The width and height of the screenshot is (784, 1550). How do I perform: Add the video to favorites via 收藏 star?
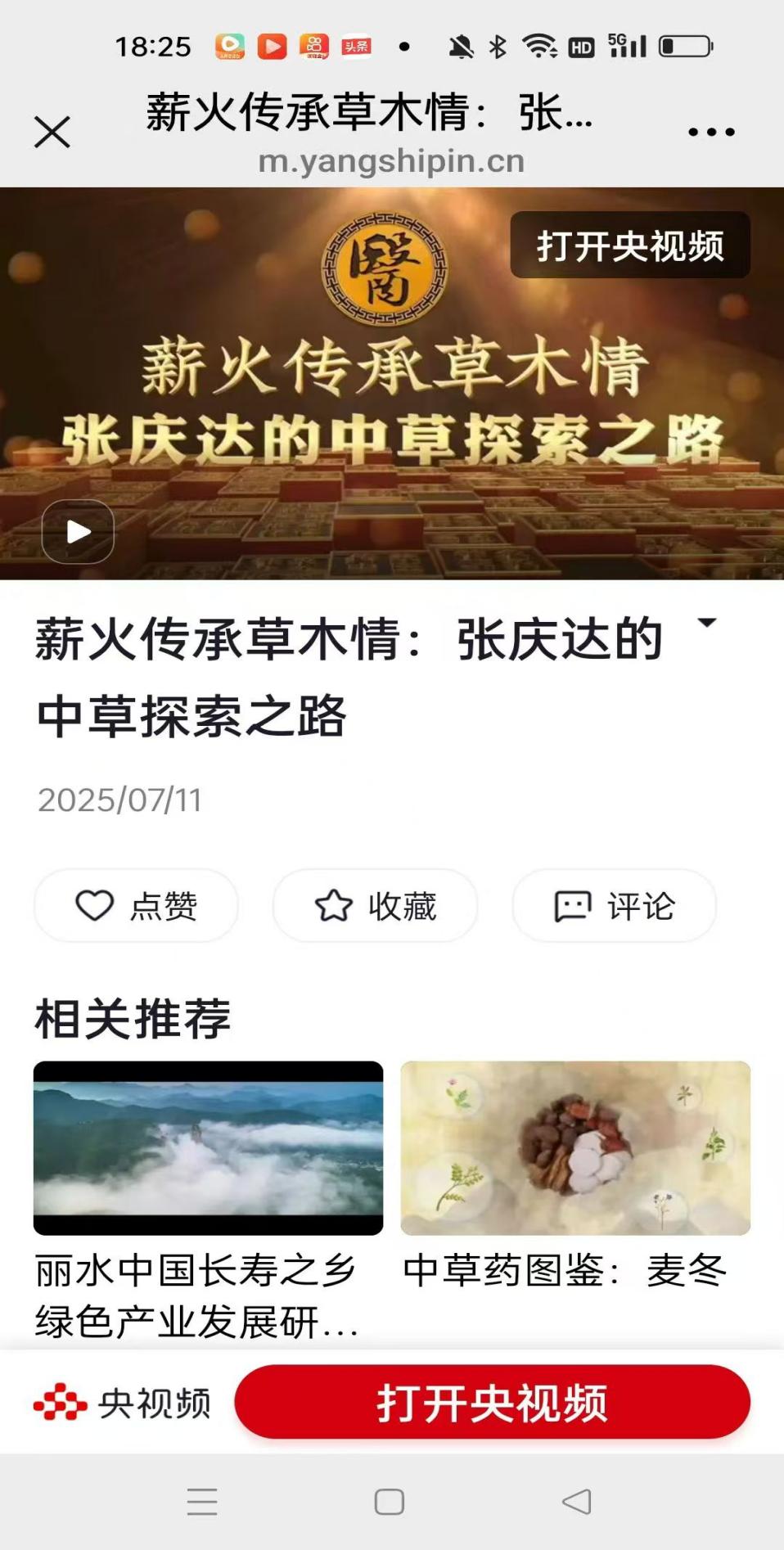pos(376,905)
